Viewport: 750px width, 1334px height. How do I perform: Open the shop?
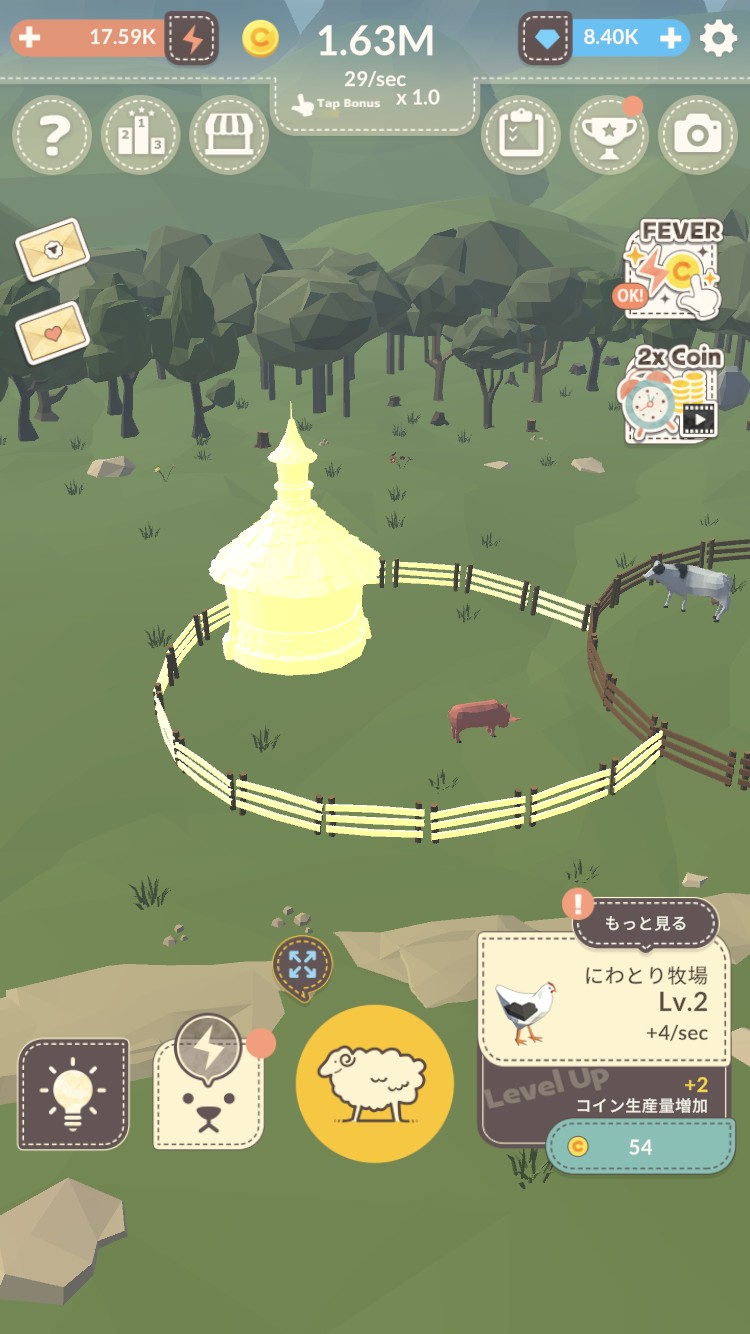(x=229, y=136)
